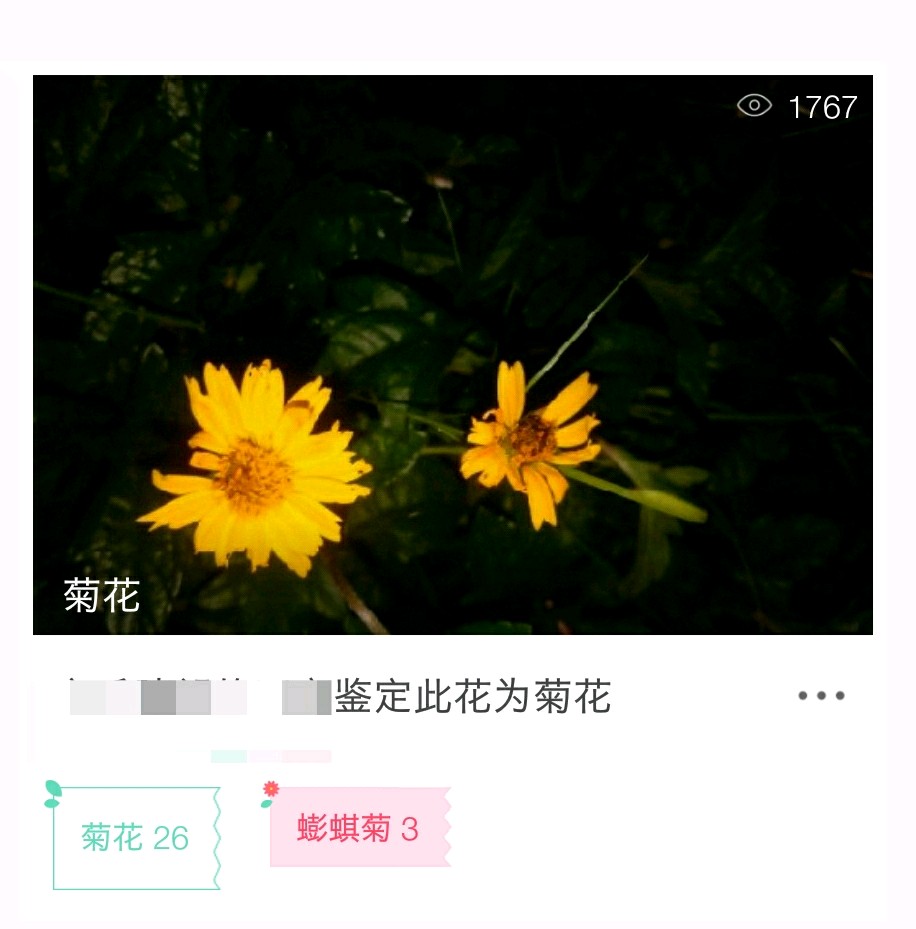The height and width of the screenshot is (929, 916).
Task: Vote for the 菊花 26 tag
Action: click(136, 838)
